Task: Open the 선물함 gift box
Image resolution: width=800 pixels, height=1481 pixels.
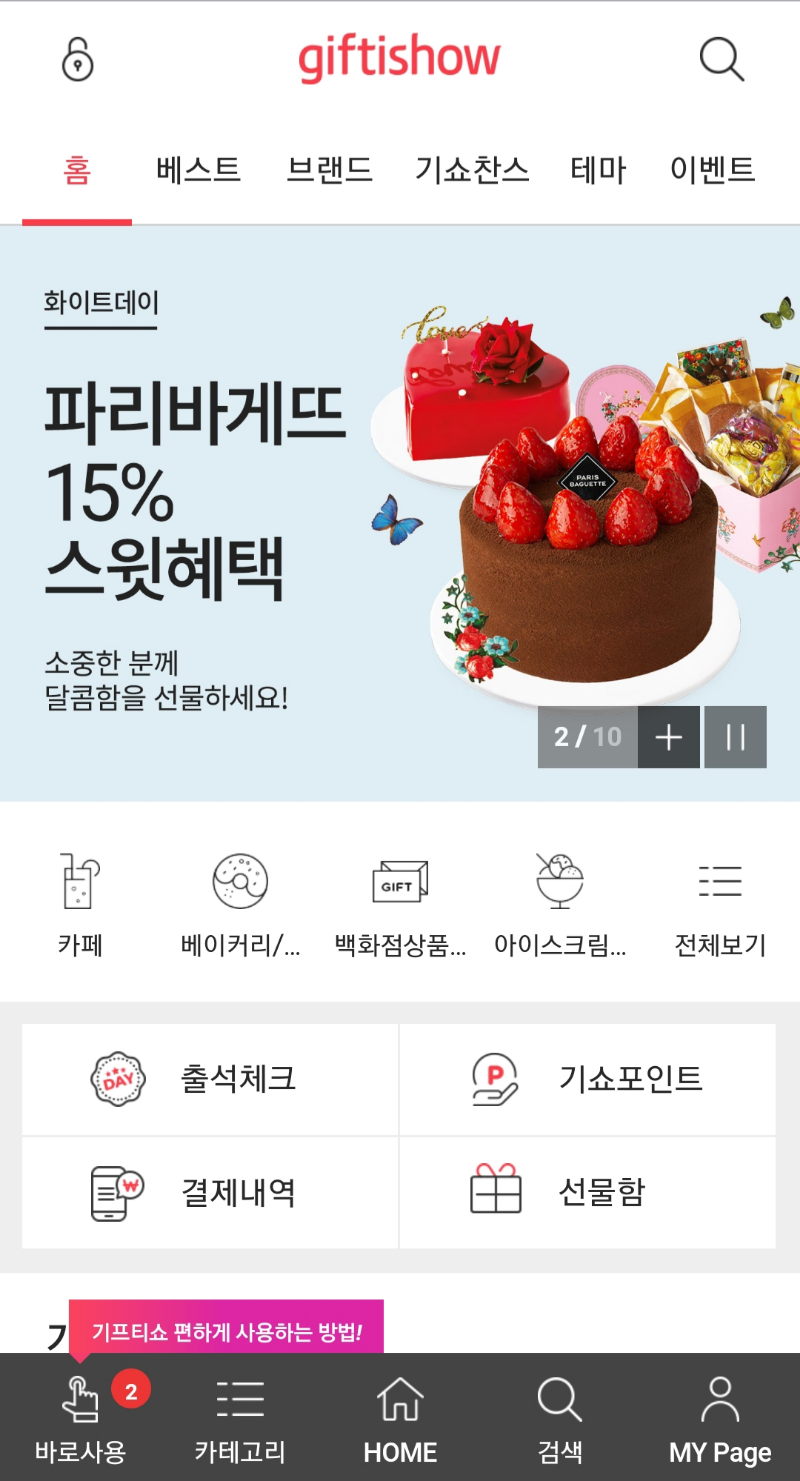Action: [588, 1192]
